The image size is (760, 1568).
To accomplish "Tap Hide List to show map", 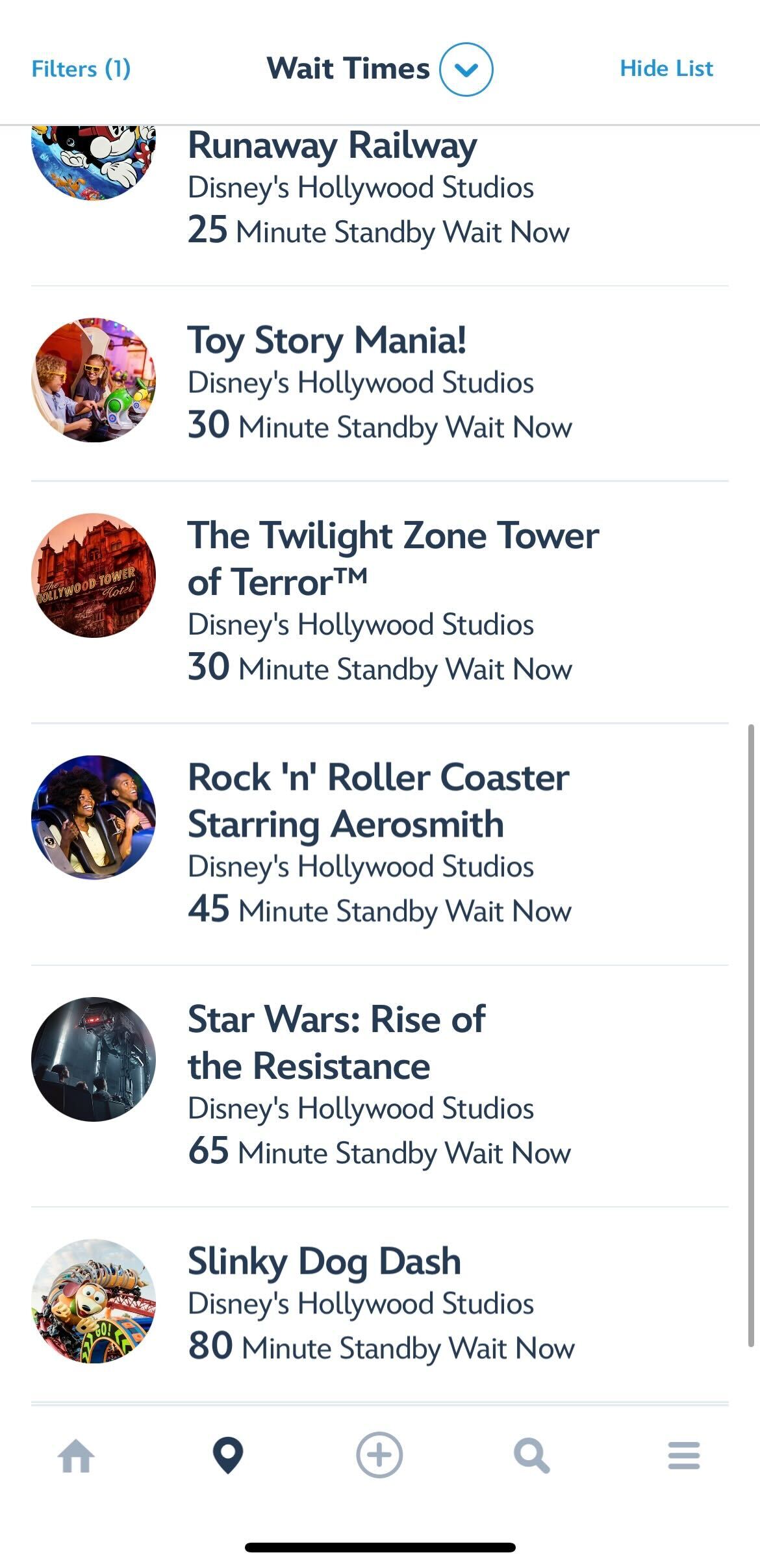I will click(666, 69).
